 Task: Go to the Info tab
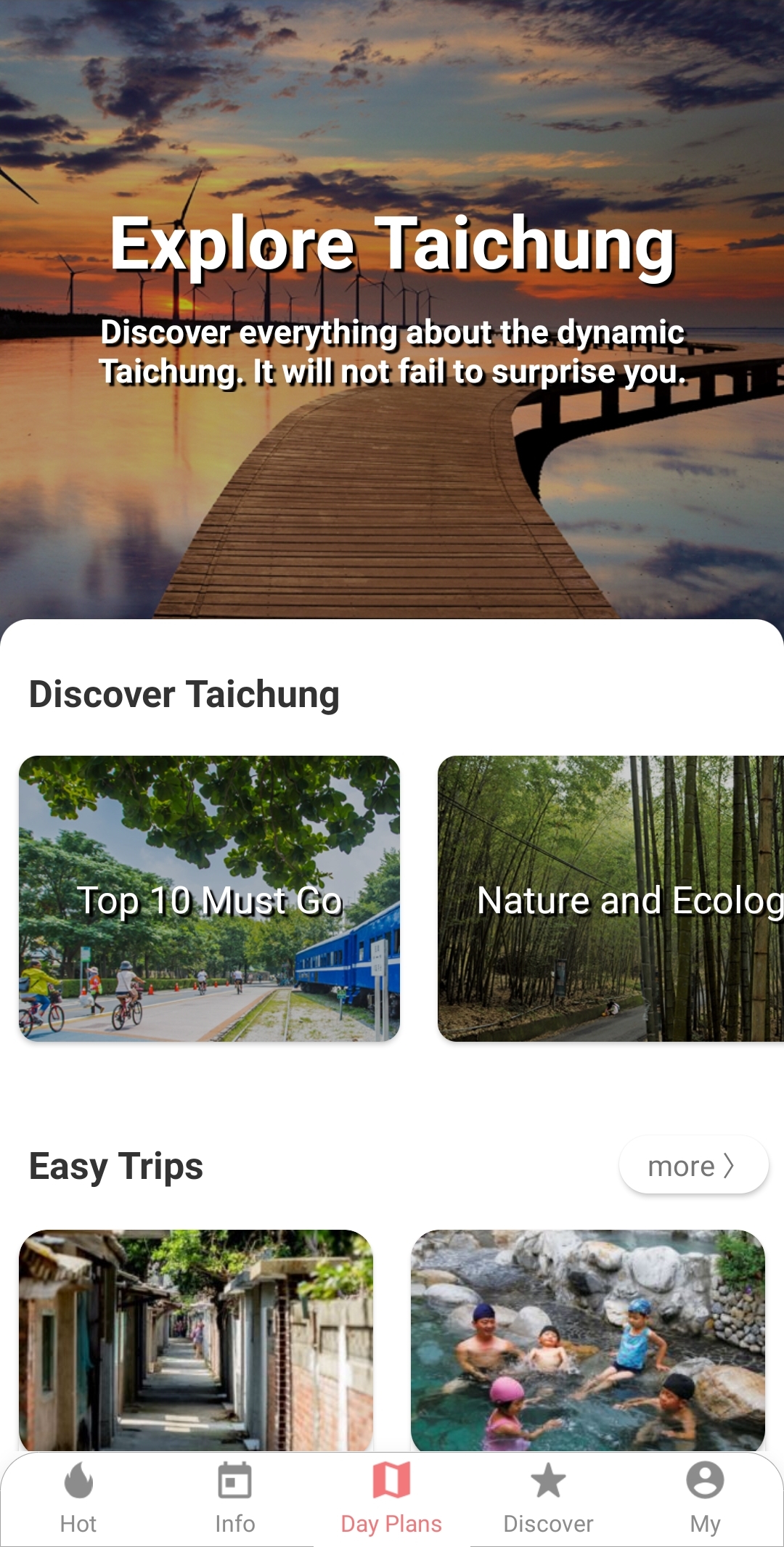[235, 1498]
